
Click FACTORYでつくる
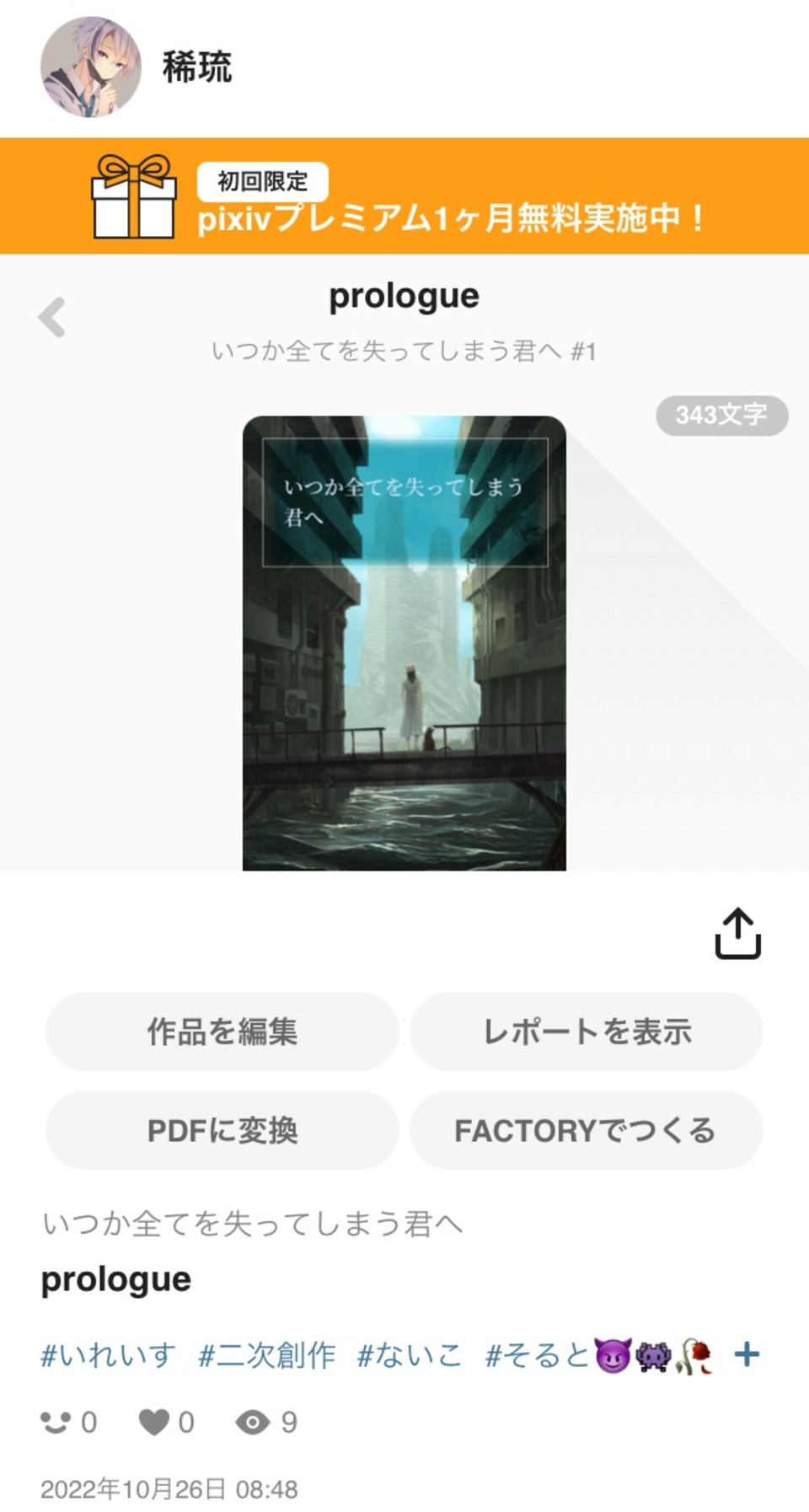(x=587, y=1131)
